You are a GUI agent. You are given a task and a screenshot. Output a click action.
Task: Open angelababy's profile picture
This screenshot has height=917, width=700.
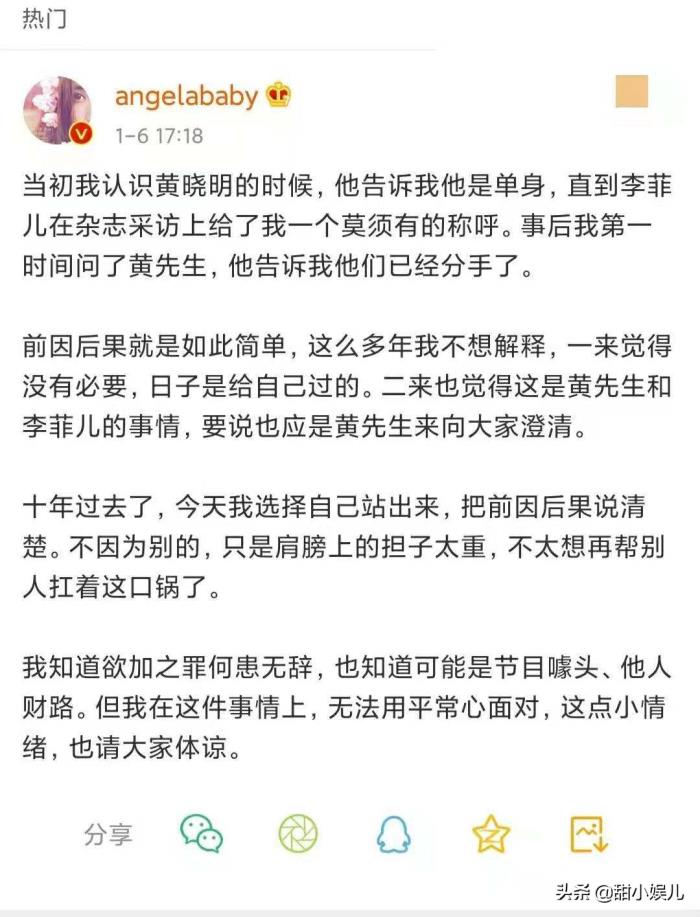tap(56, 110)
